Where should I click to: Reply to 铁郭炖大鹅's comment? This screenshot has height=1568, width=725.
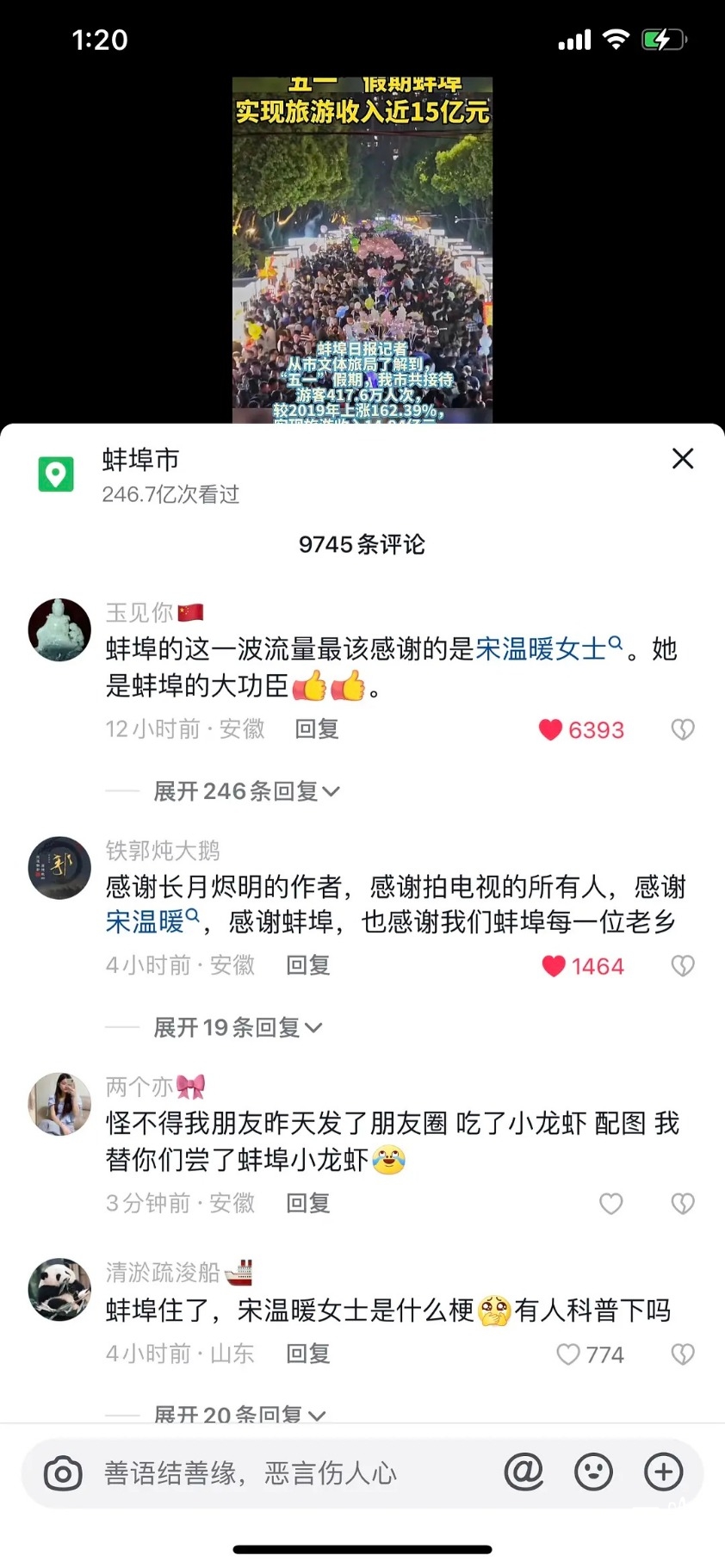[307, 965]
